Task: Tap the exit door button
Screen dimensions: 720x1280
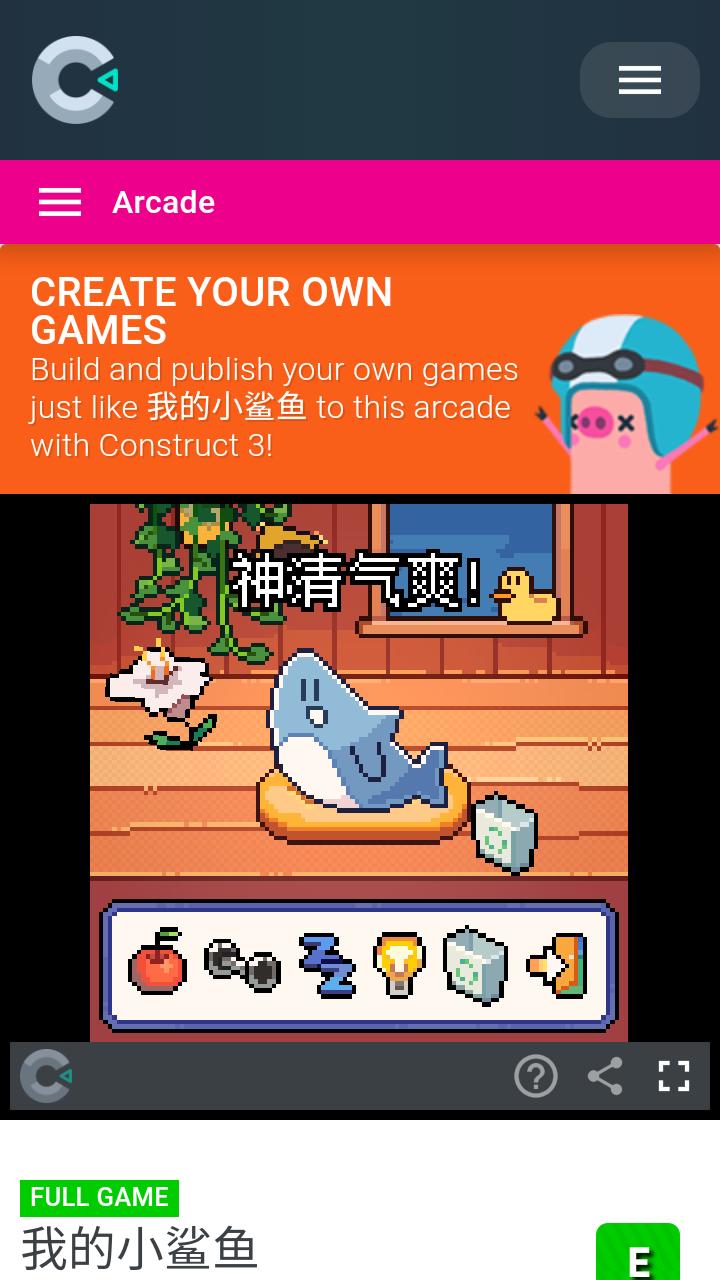Action: coord(557,965)
